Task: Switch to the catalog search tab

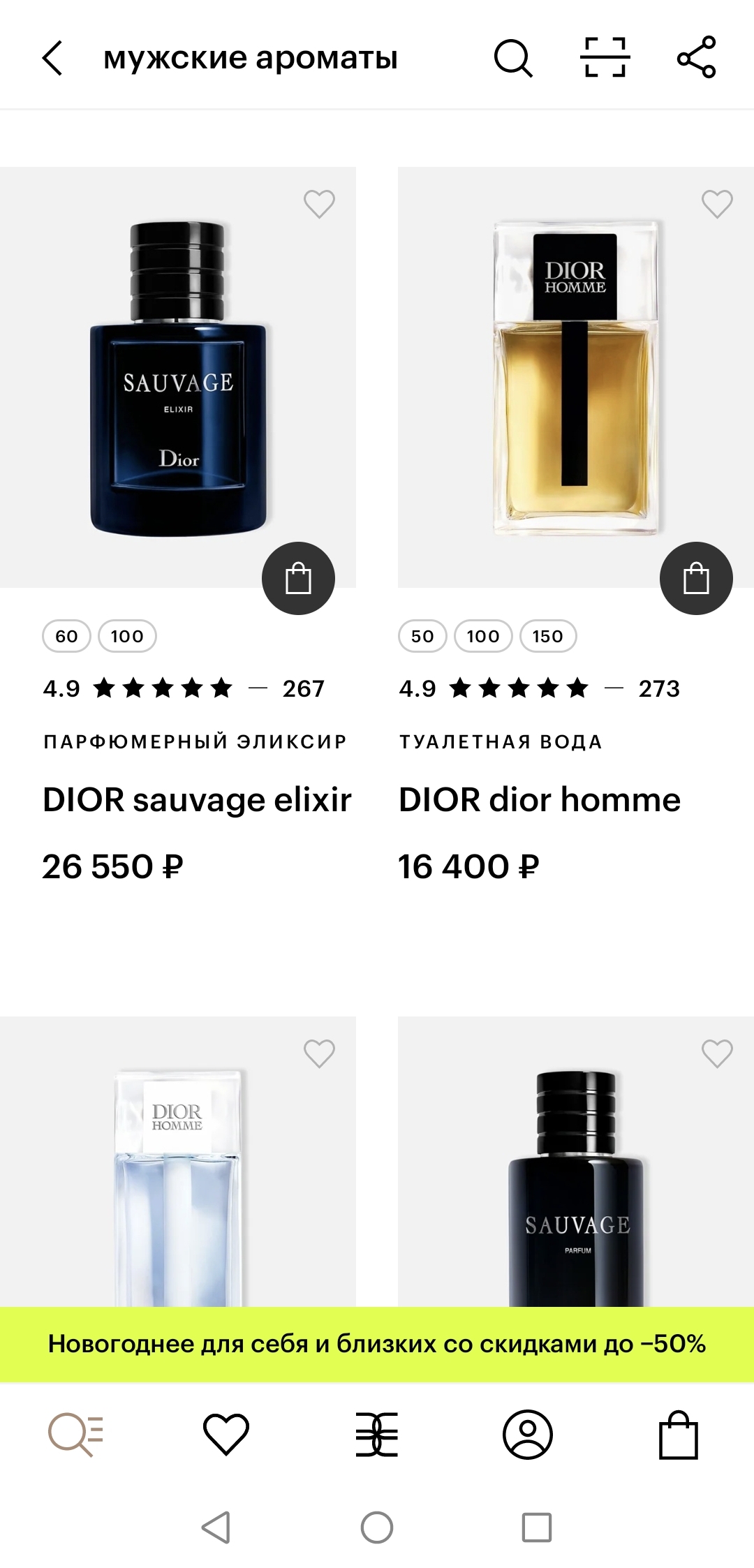Action: (x=75, y=1435)
